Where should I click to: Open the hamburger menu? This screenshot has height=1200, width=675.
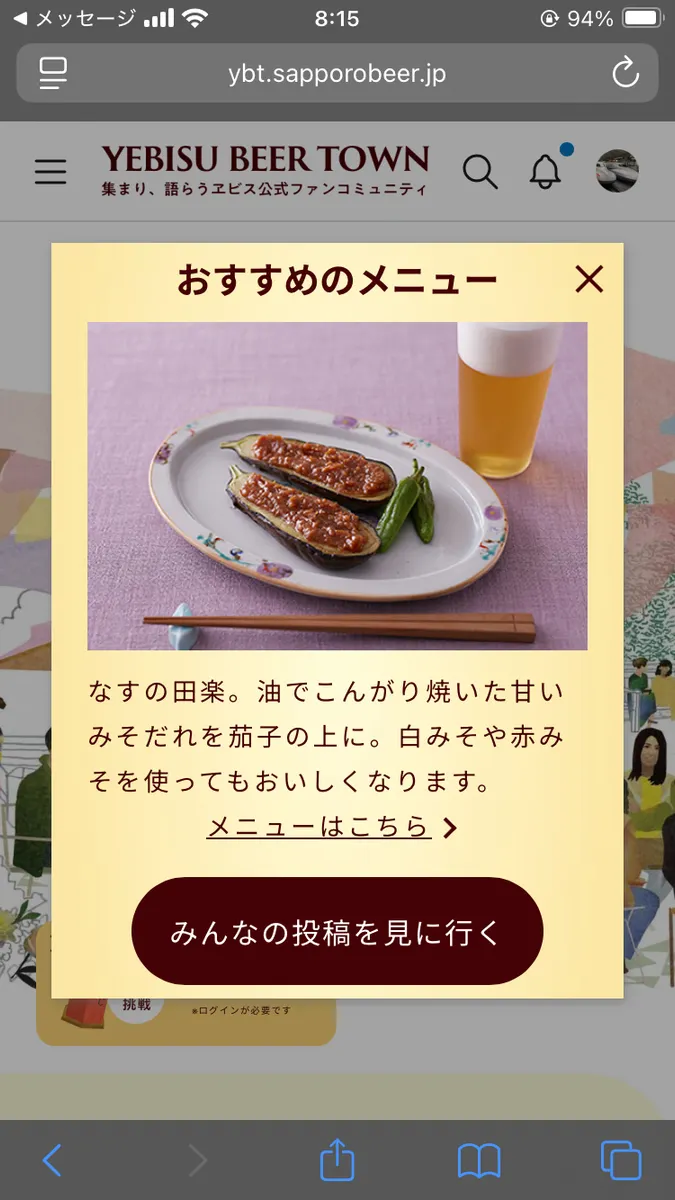click(x=50, y=172)
